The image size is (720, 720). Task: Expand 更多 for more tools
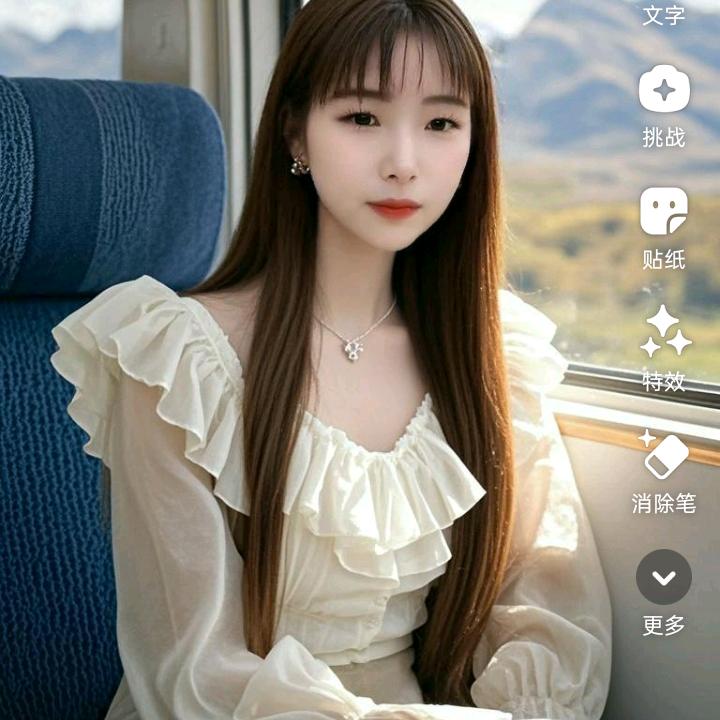pyautogui.click(x=664, y=577)
